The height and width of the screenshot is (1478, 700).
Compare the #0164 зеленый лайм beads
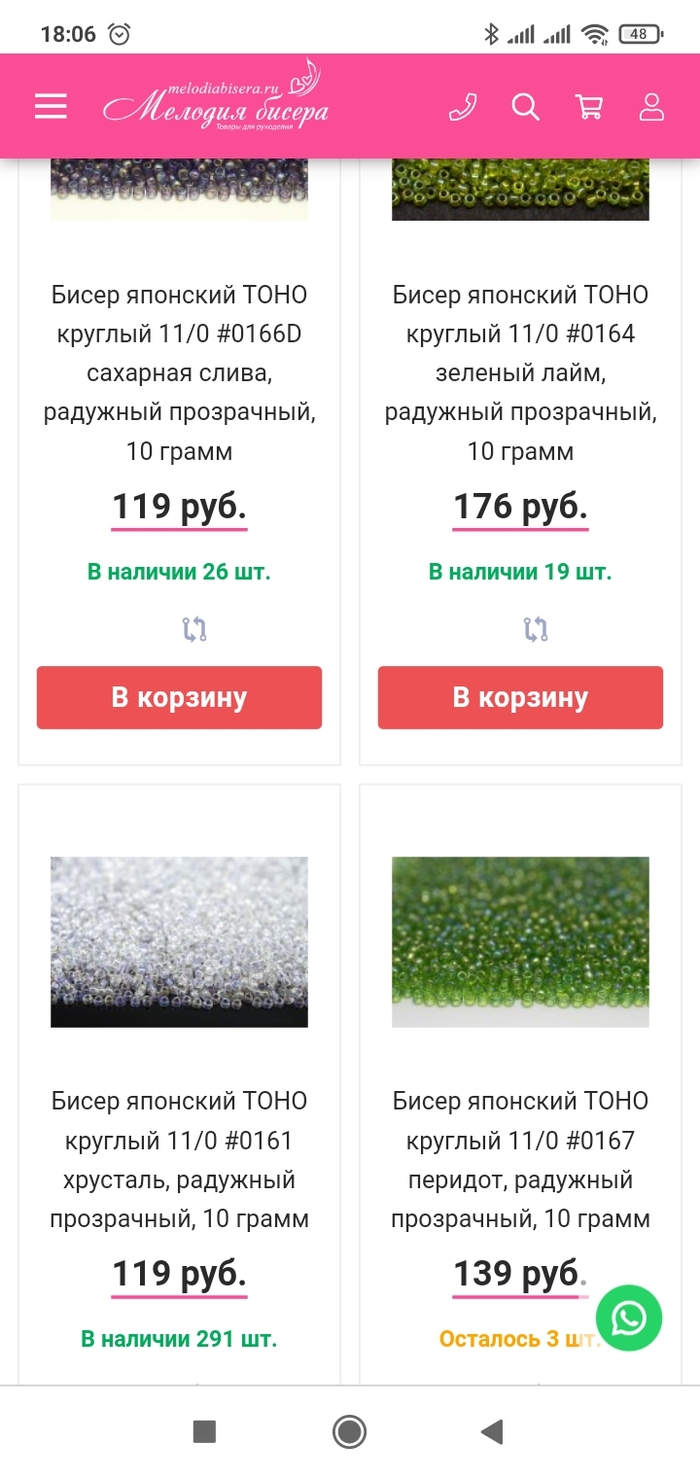(x=536, y=629)
